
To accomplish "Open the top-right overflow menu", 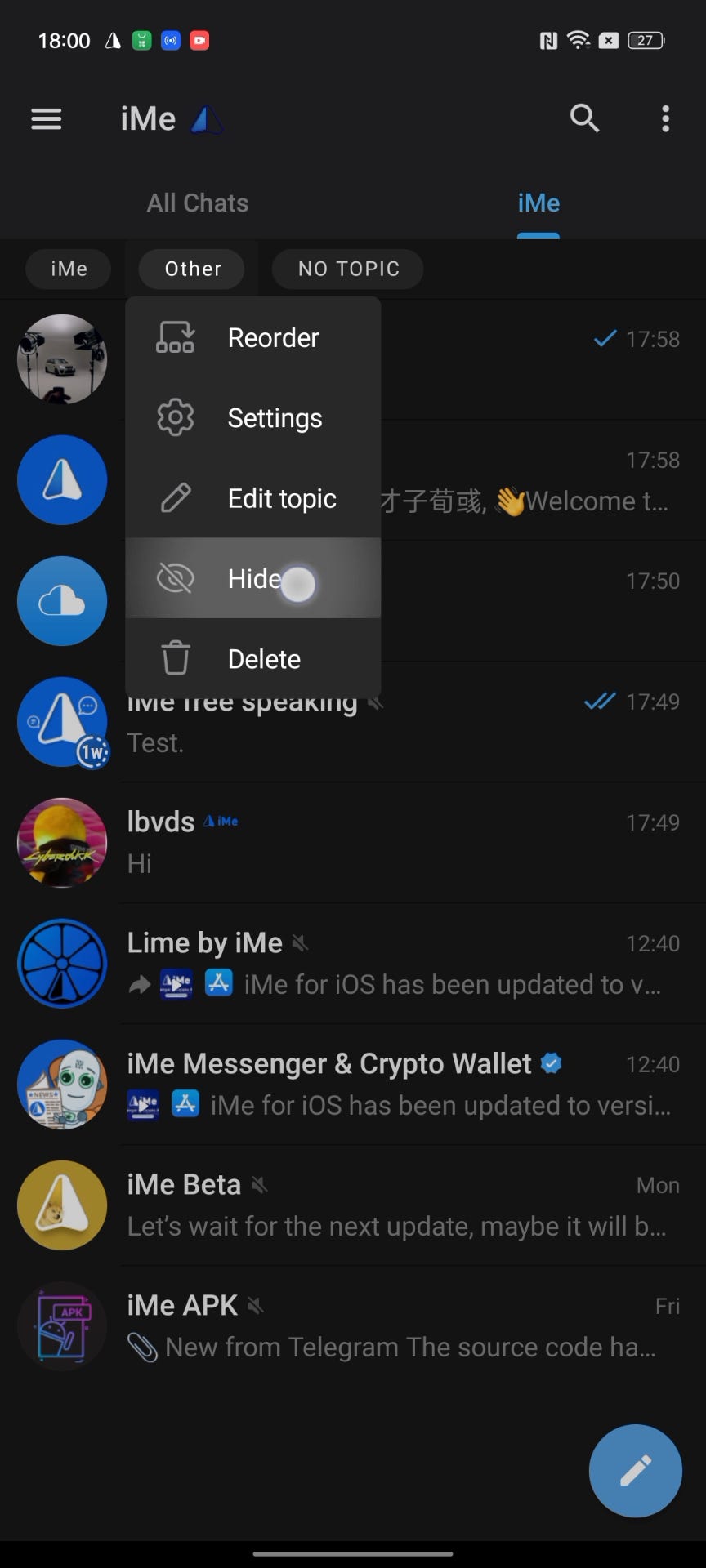I will [666, 119].
